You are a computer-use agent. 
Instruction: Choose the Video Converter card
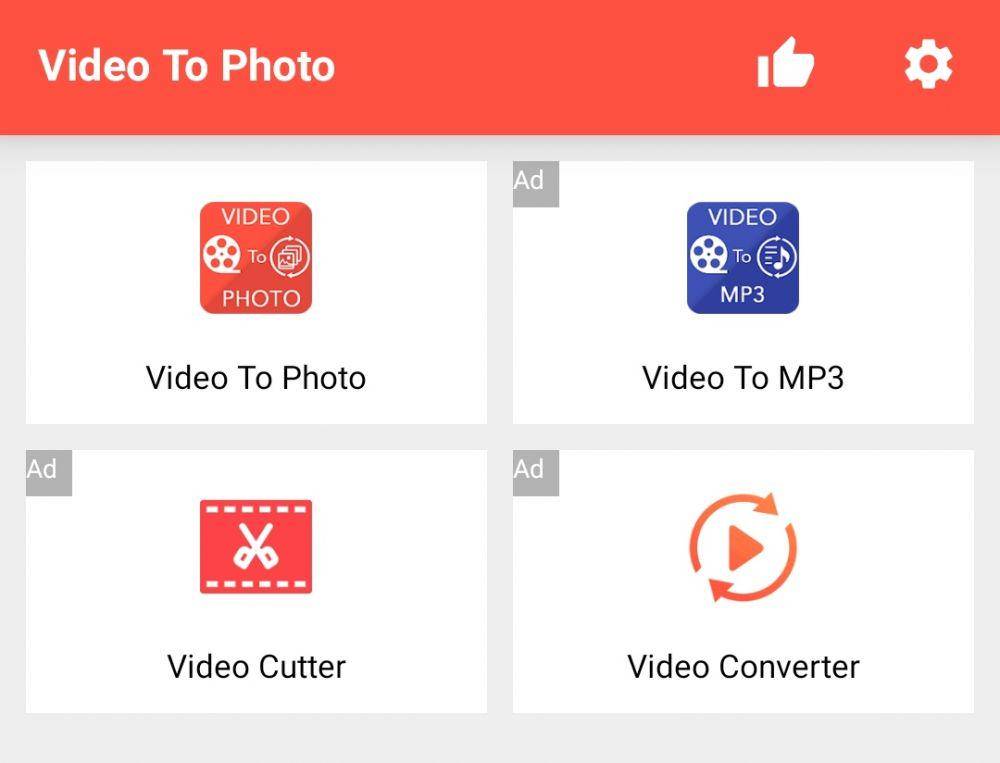click(743, 581)
